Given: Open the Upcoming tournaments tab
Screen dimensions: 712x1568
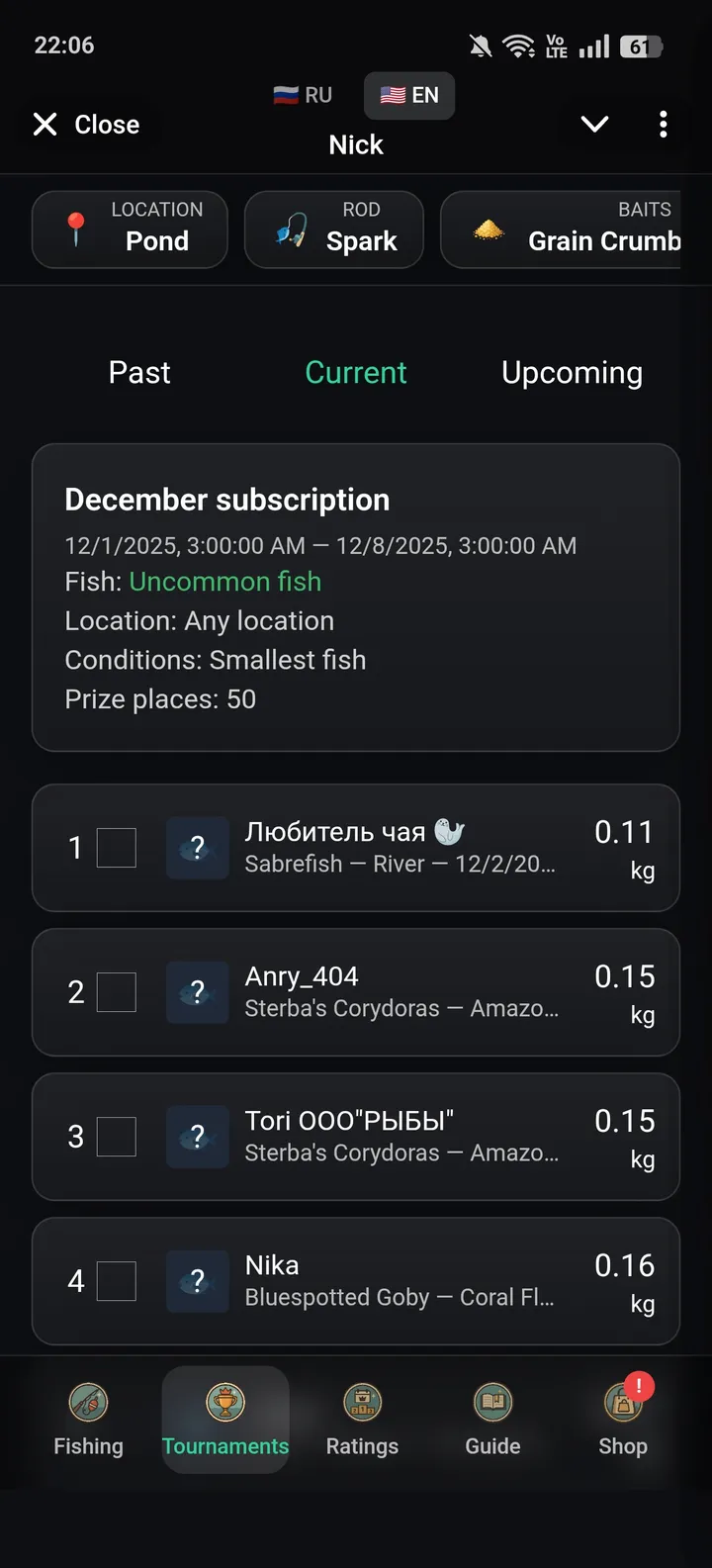Looking at the screenshot, I should point(572,373).
